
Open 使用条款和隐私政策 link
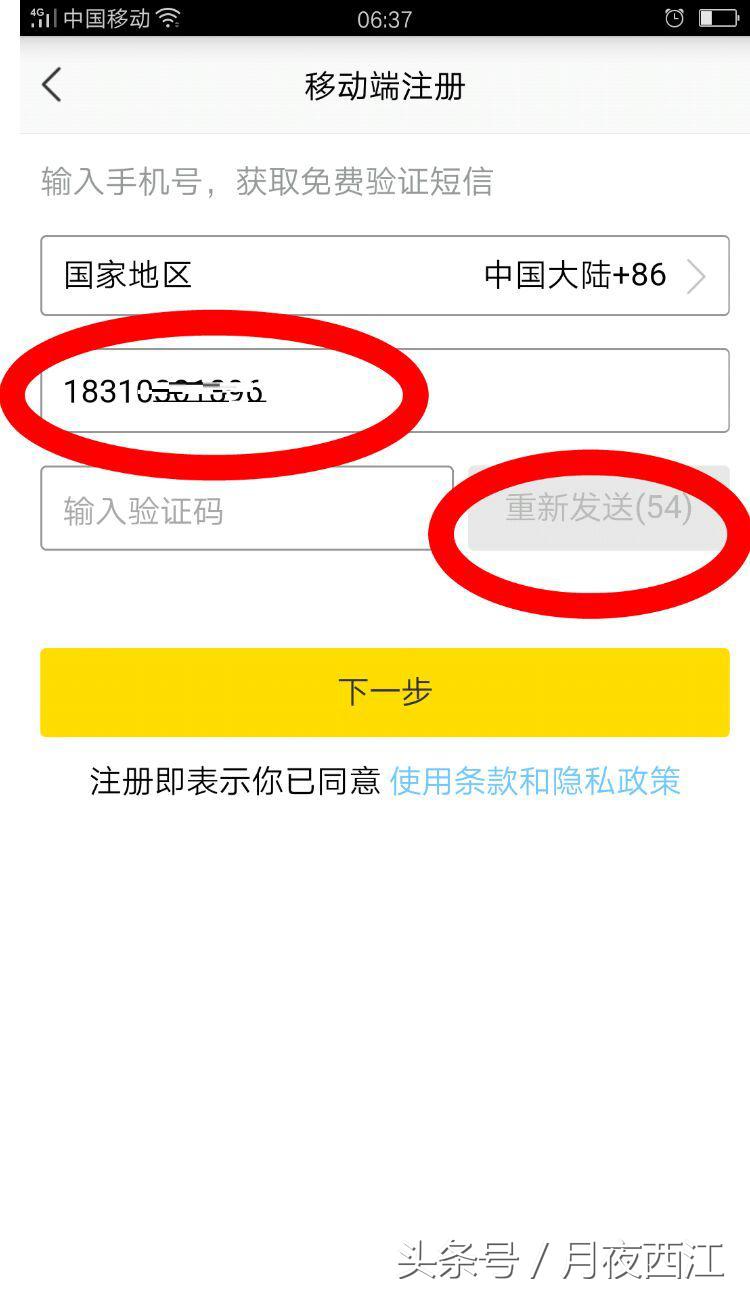click(x=535, y=781)
